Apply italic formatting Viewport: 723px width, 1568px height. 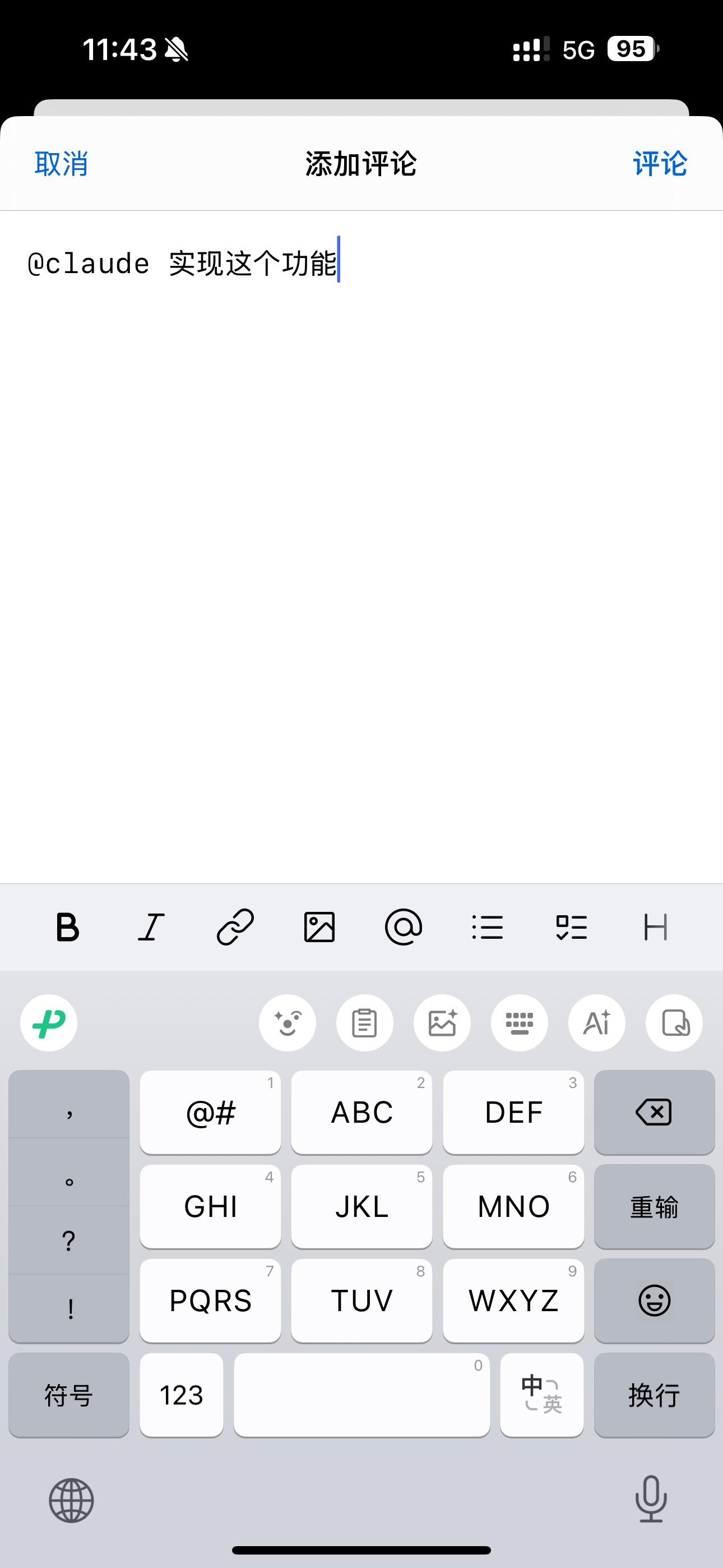point(151,928)
